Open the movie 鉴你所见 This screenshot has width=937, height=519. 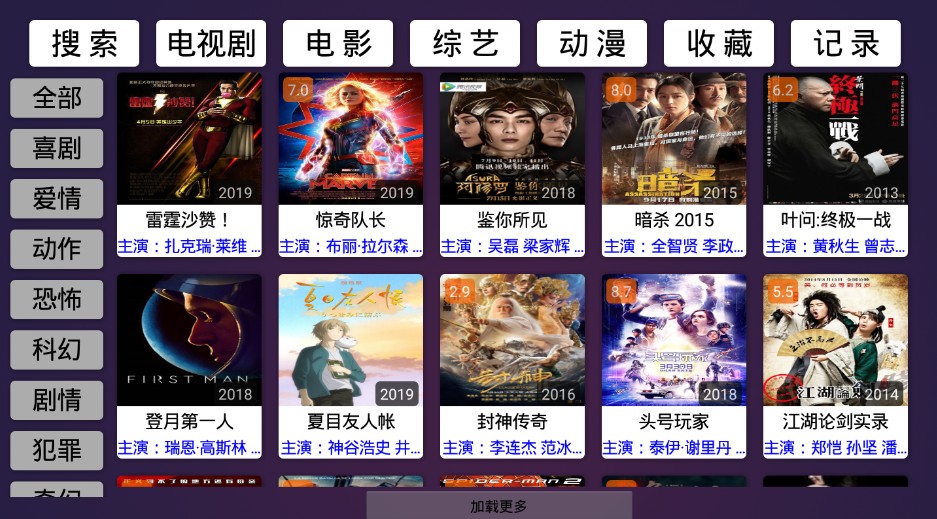point(512,150)
